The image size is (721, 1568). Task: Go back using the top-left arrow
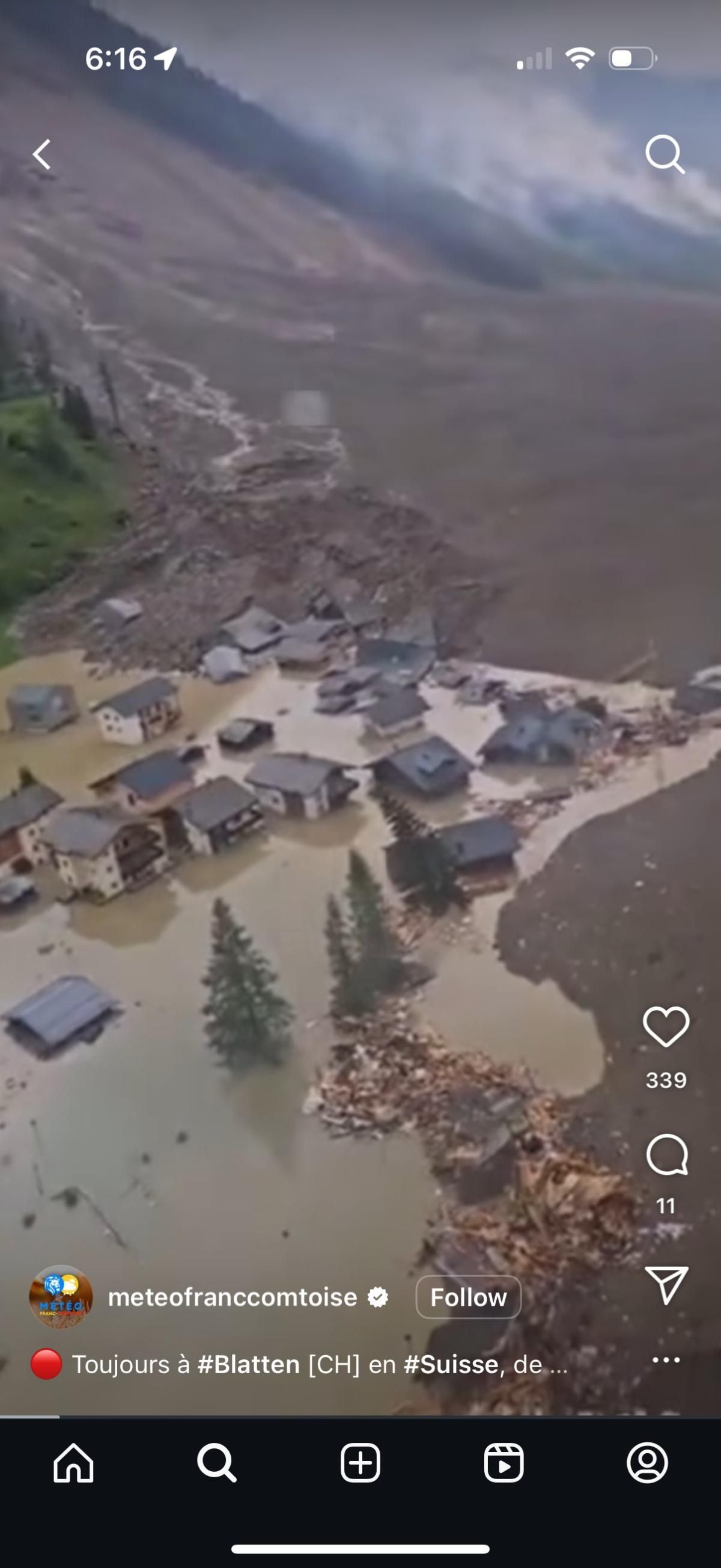(x=41, y=154)
